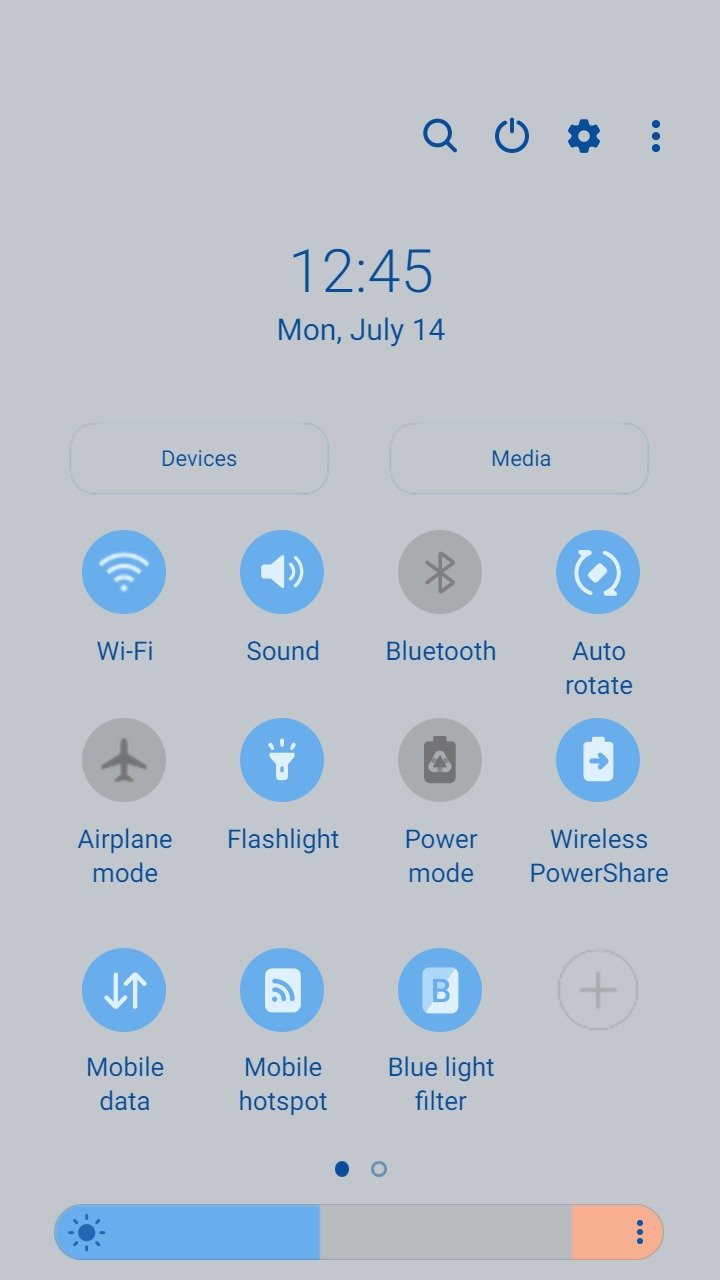The height and width of the screenshot is (1280, 720).
Task: Open the power off menu
Action: (x=512, y=135)
